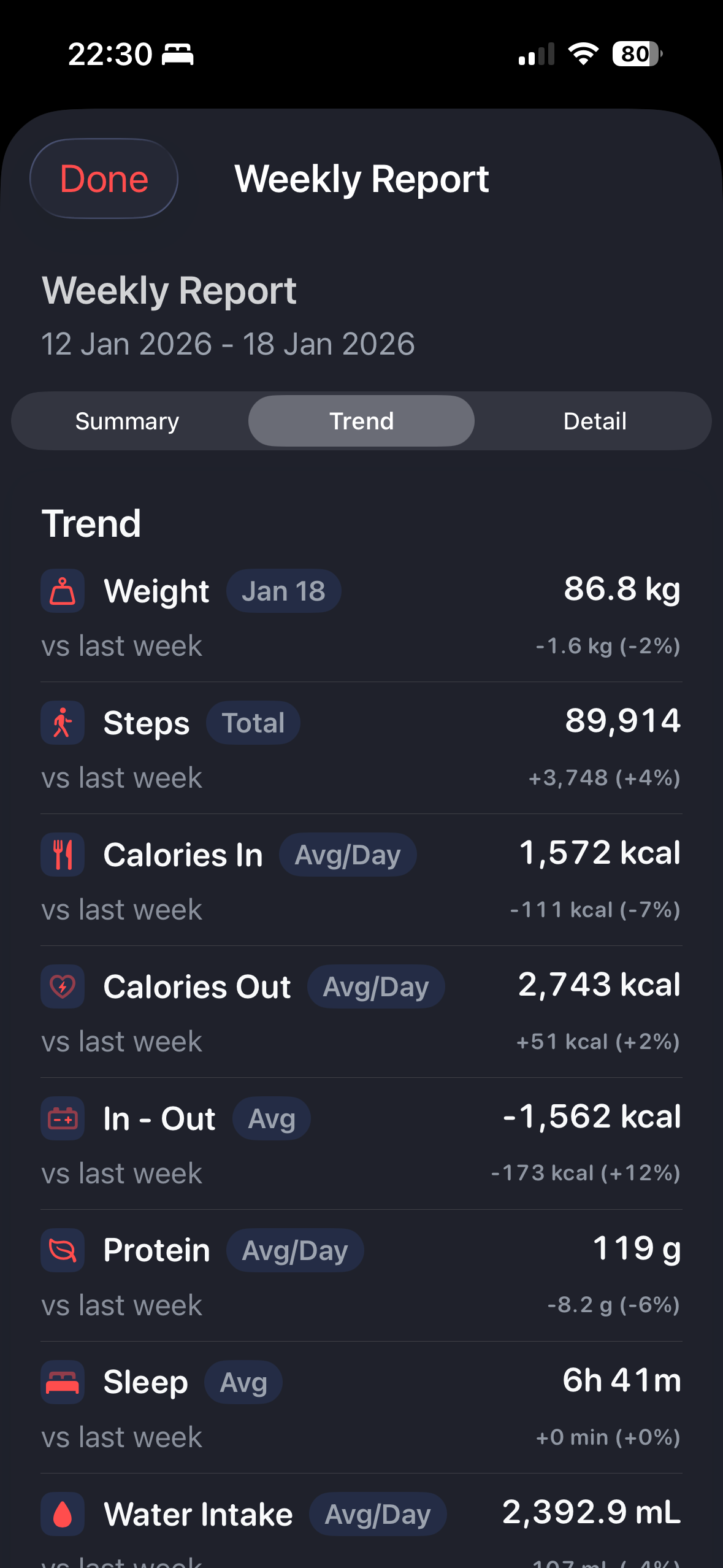This screenshot has height=1568, width=723.
Task: Click the Avg badge beside Sleep
Action: point(242,1382)
